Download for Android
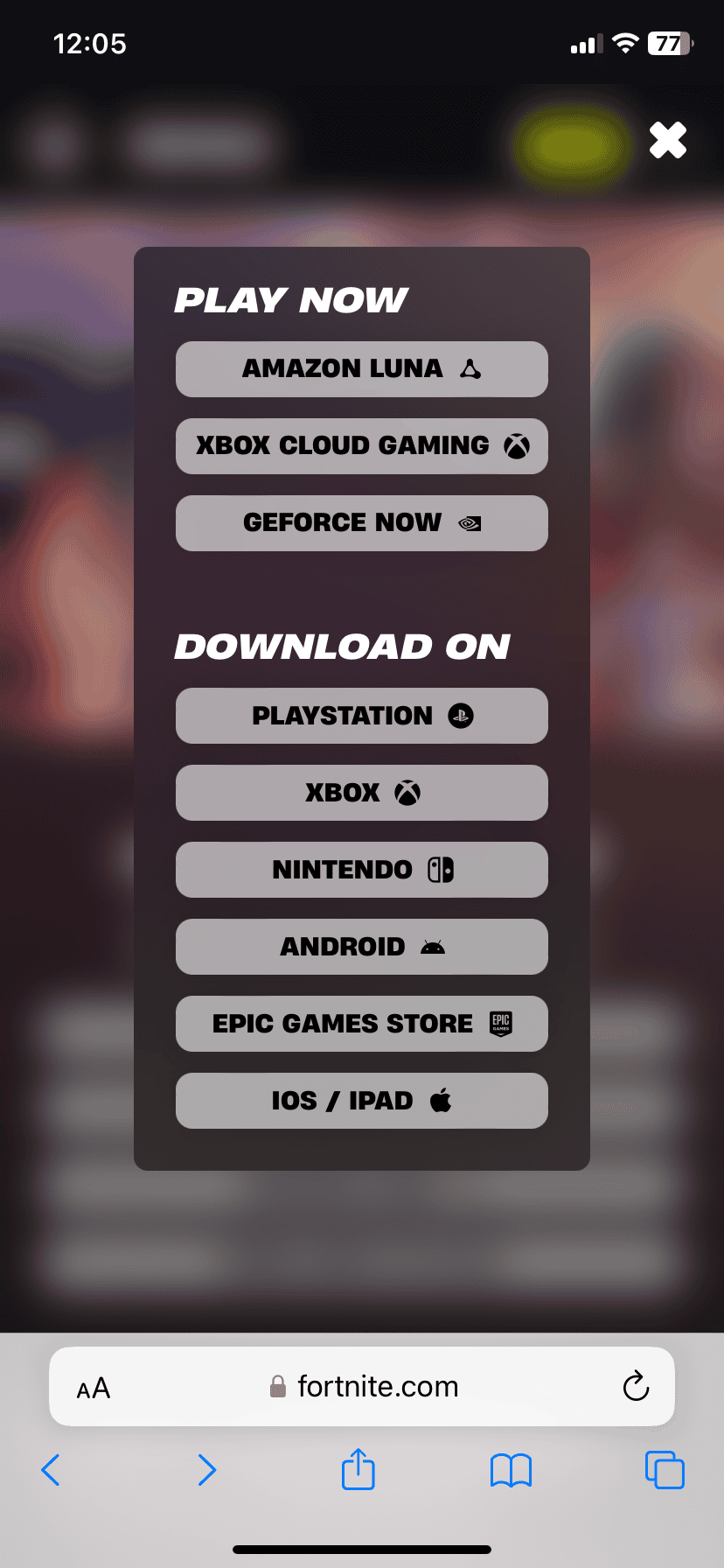This screenshot has height=1568, width=724. (361, 947)
